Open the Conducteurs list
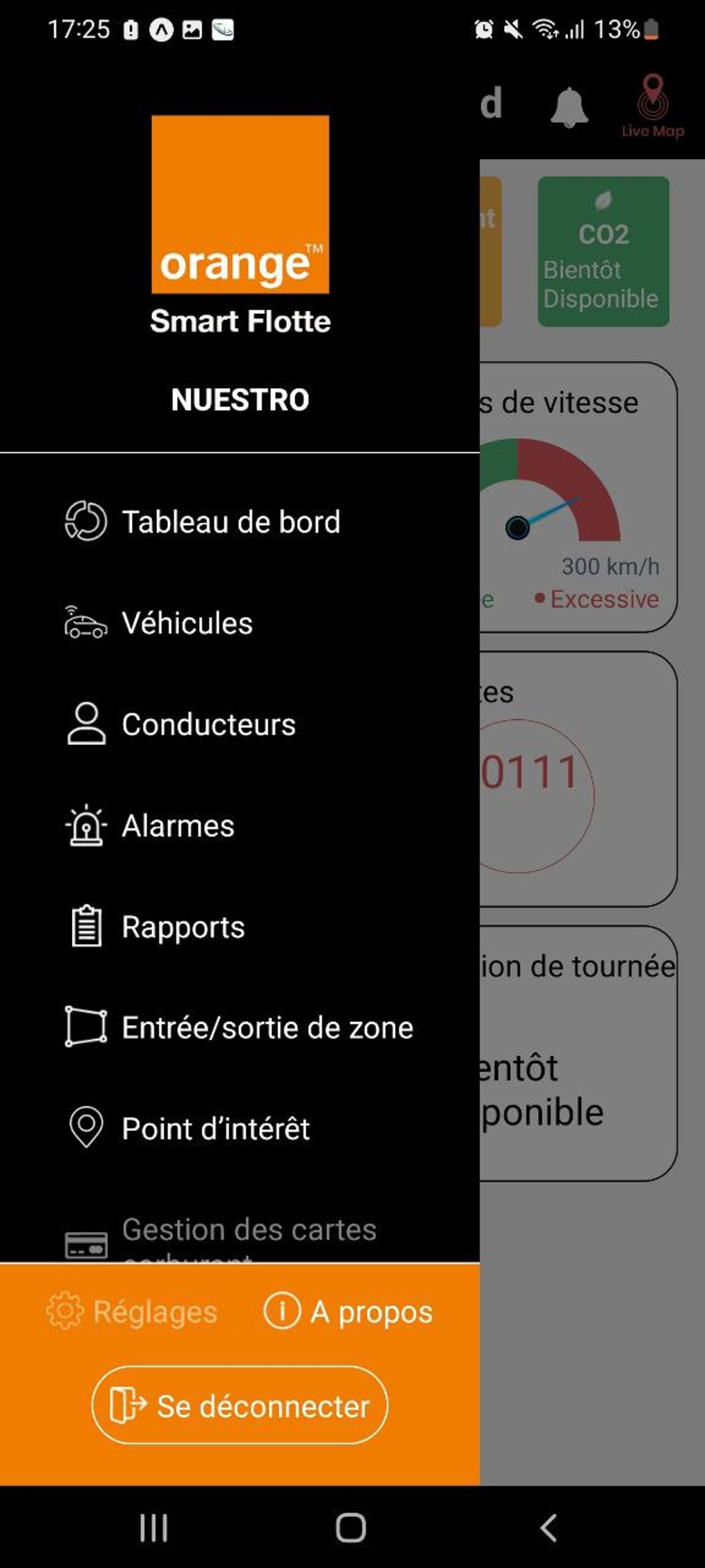Image resolution: width=705 pixels, height=1568 pixels. (x=208, y=724)
